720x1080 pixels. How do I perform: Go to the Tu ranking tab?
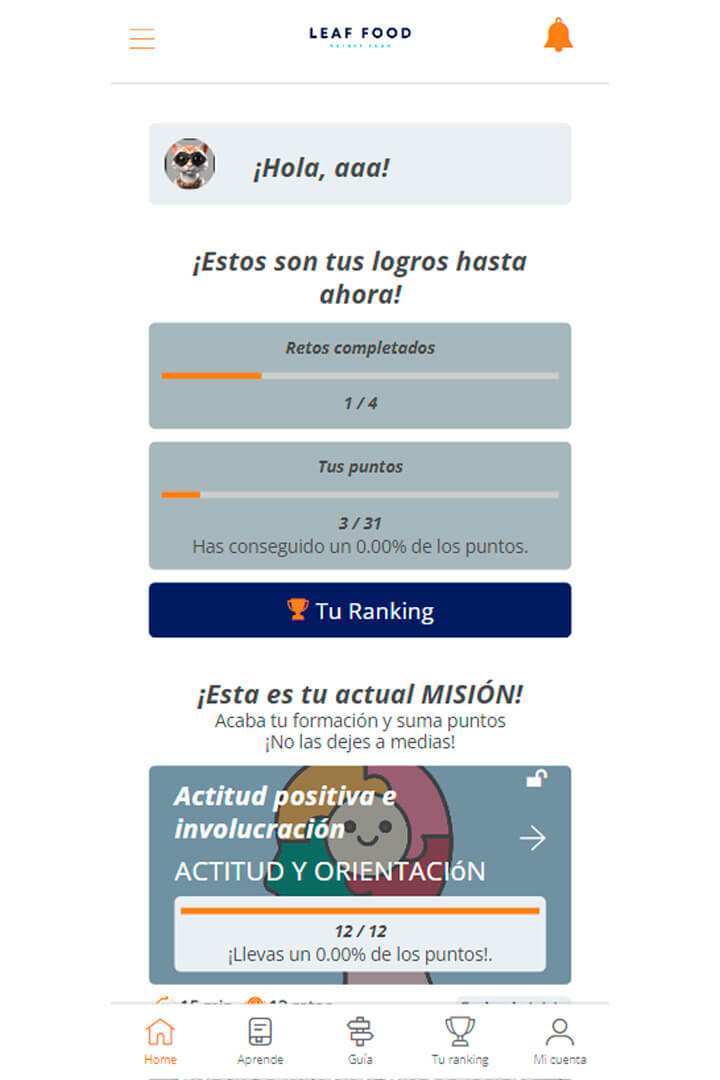[x=460, y=1040]
